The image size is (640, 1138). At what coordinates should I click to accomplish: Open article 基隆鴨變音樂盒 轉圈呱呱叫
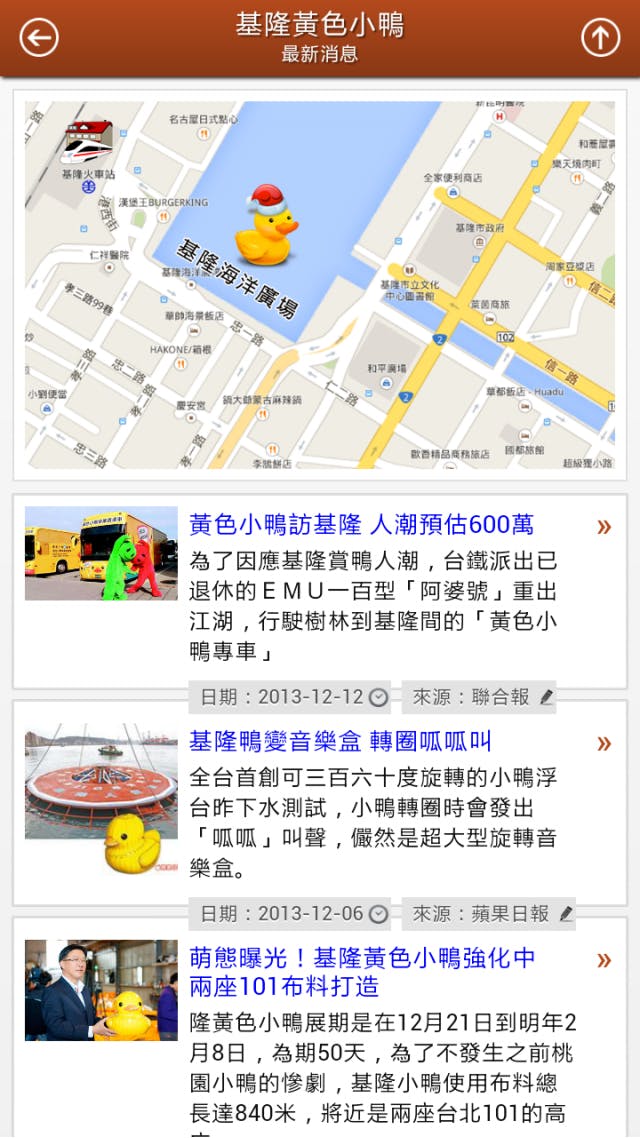pos(340,742)
